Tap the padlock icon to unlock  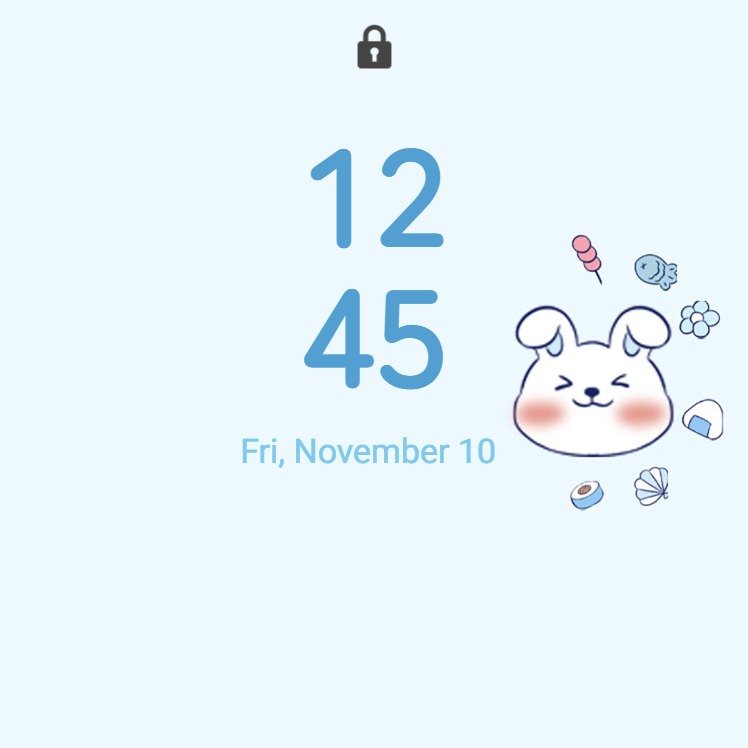tap(374, 48)
